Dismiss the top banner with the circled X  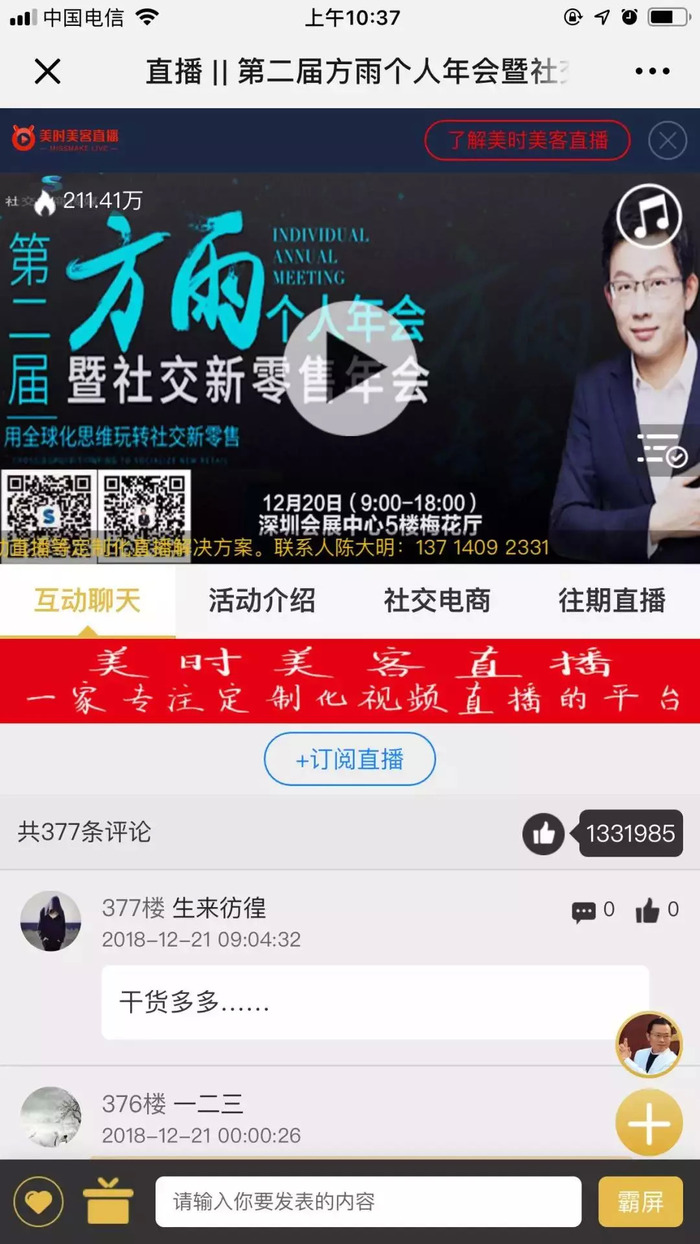667,140
